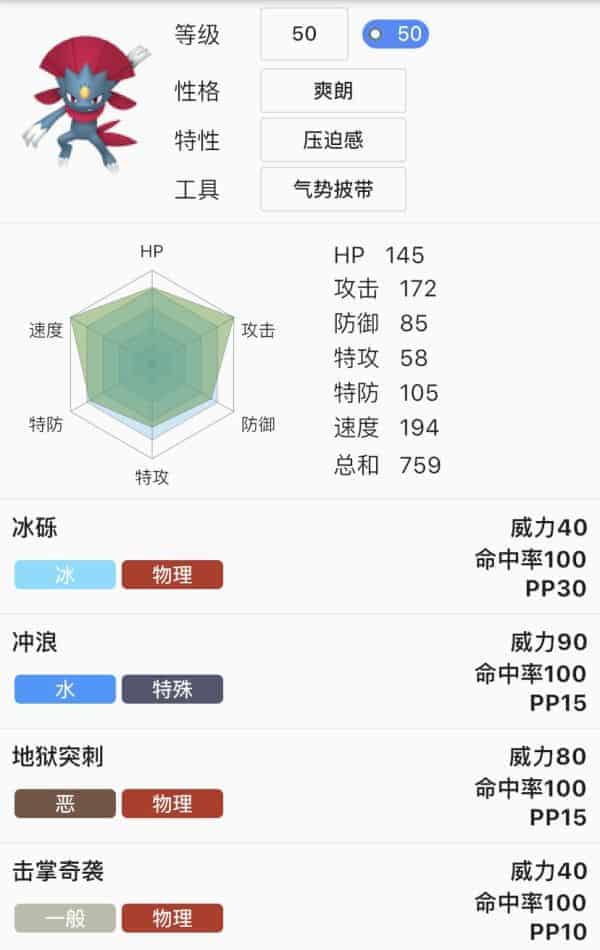This screenshot has width=600, height=950.
Task: Change the nature from 爽朗
Action: (333, 91)
